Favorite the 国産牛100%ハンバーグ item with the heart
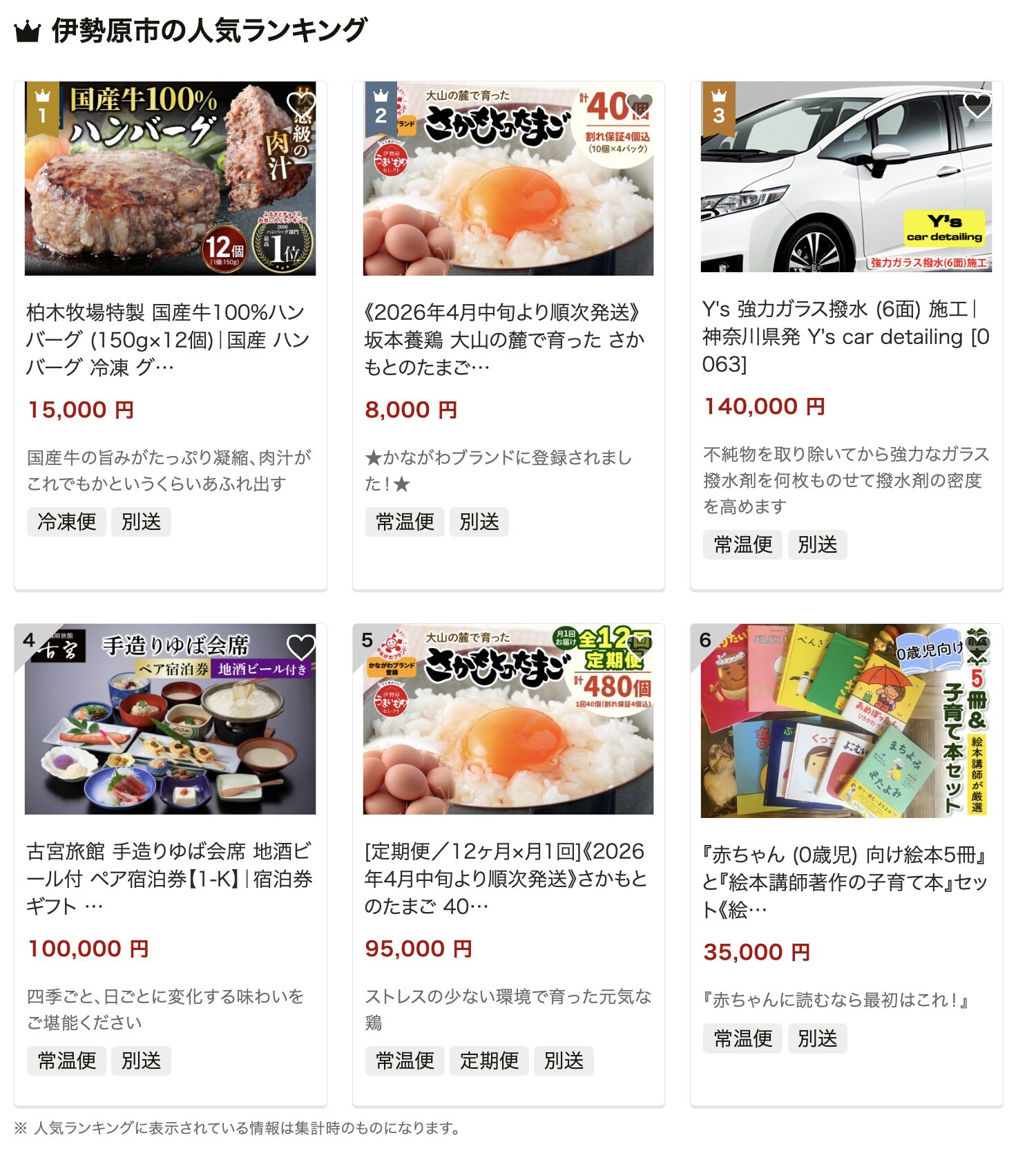 [301, 105]
